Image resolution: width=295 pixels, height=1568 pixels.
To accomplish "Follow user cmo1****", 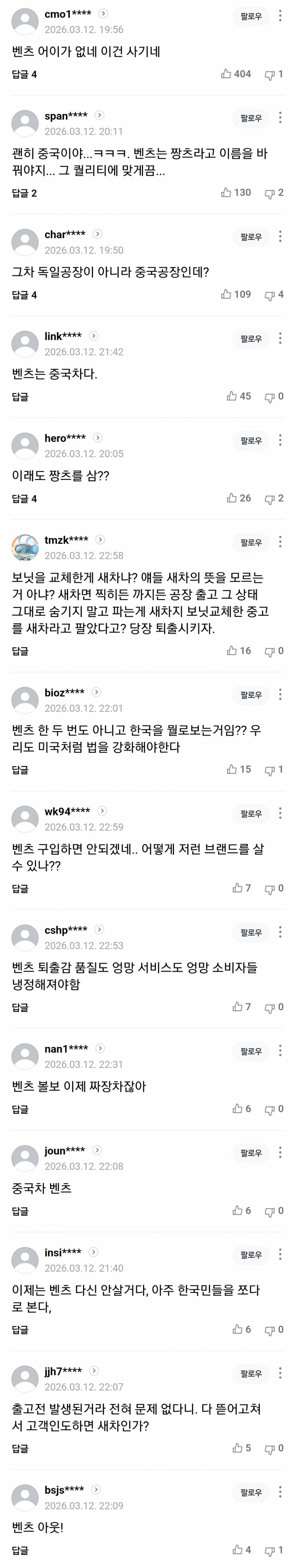I will [251, 16].
